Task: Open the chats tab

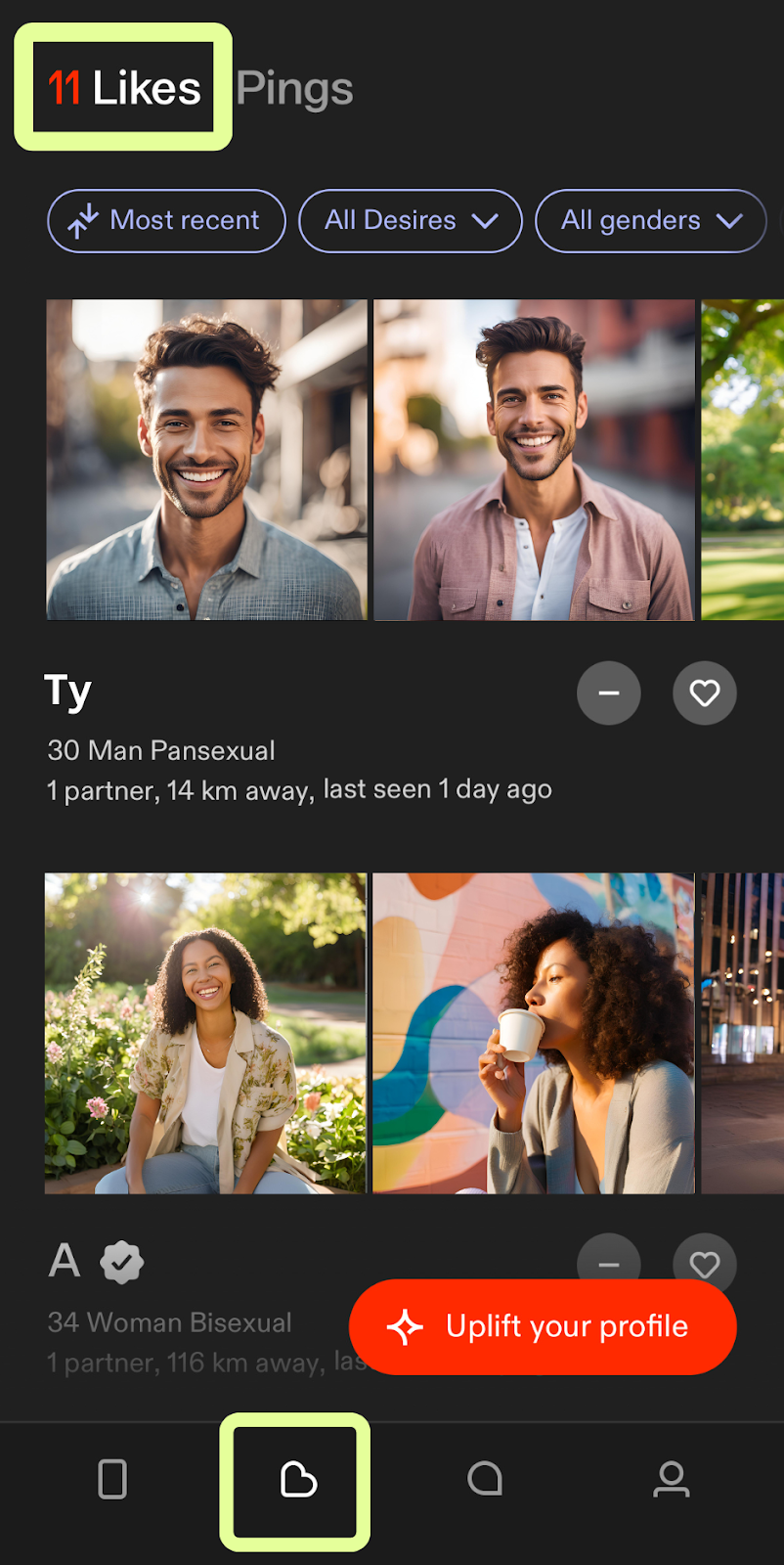Action: click(x=485, y=1479)
